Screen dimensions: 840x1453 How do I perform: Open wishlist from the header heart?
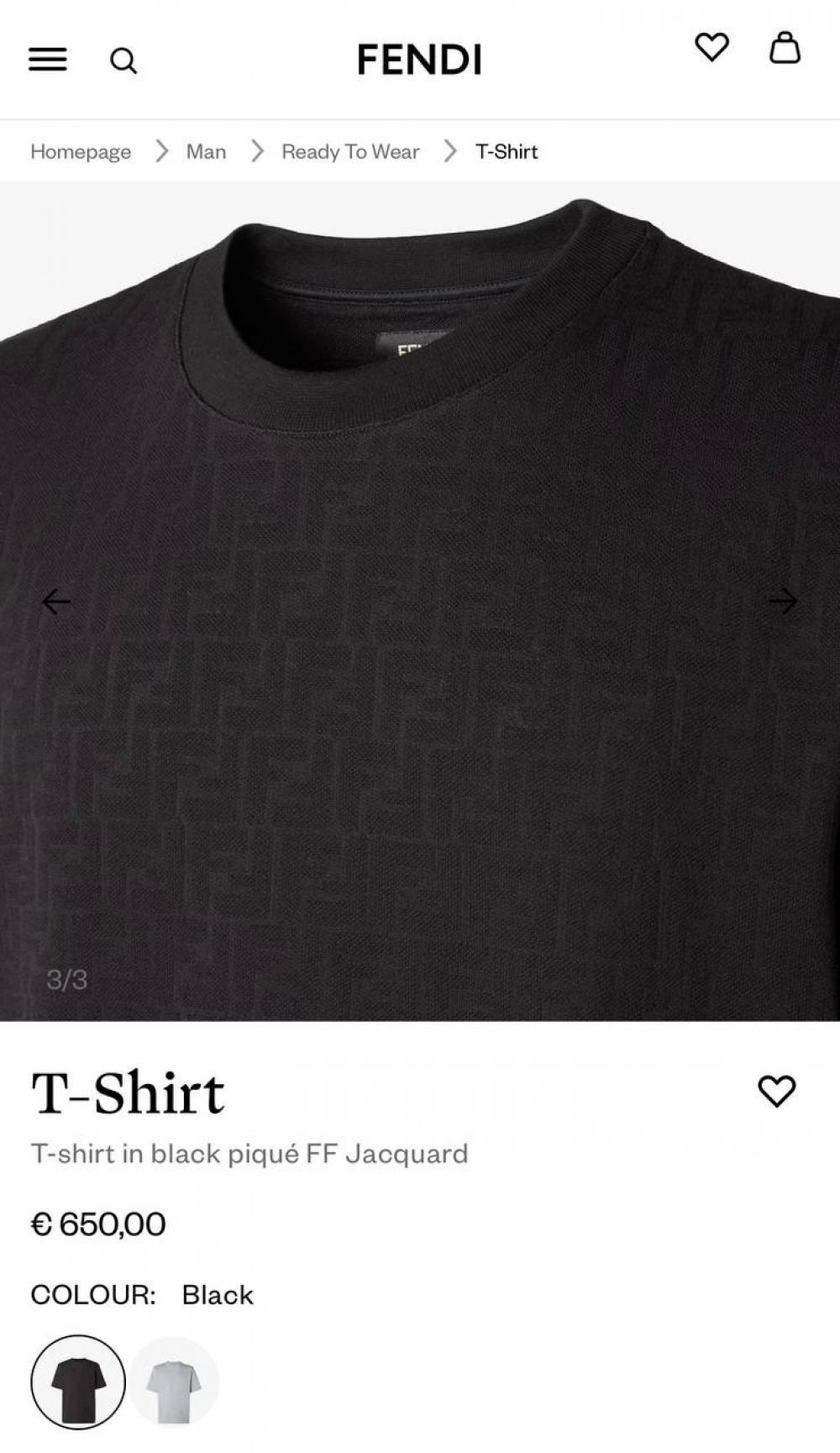[x=711, y=47]
